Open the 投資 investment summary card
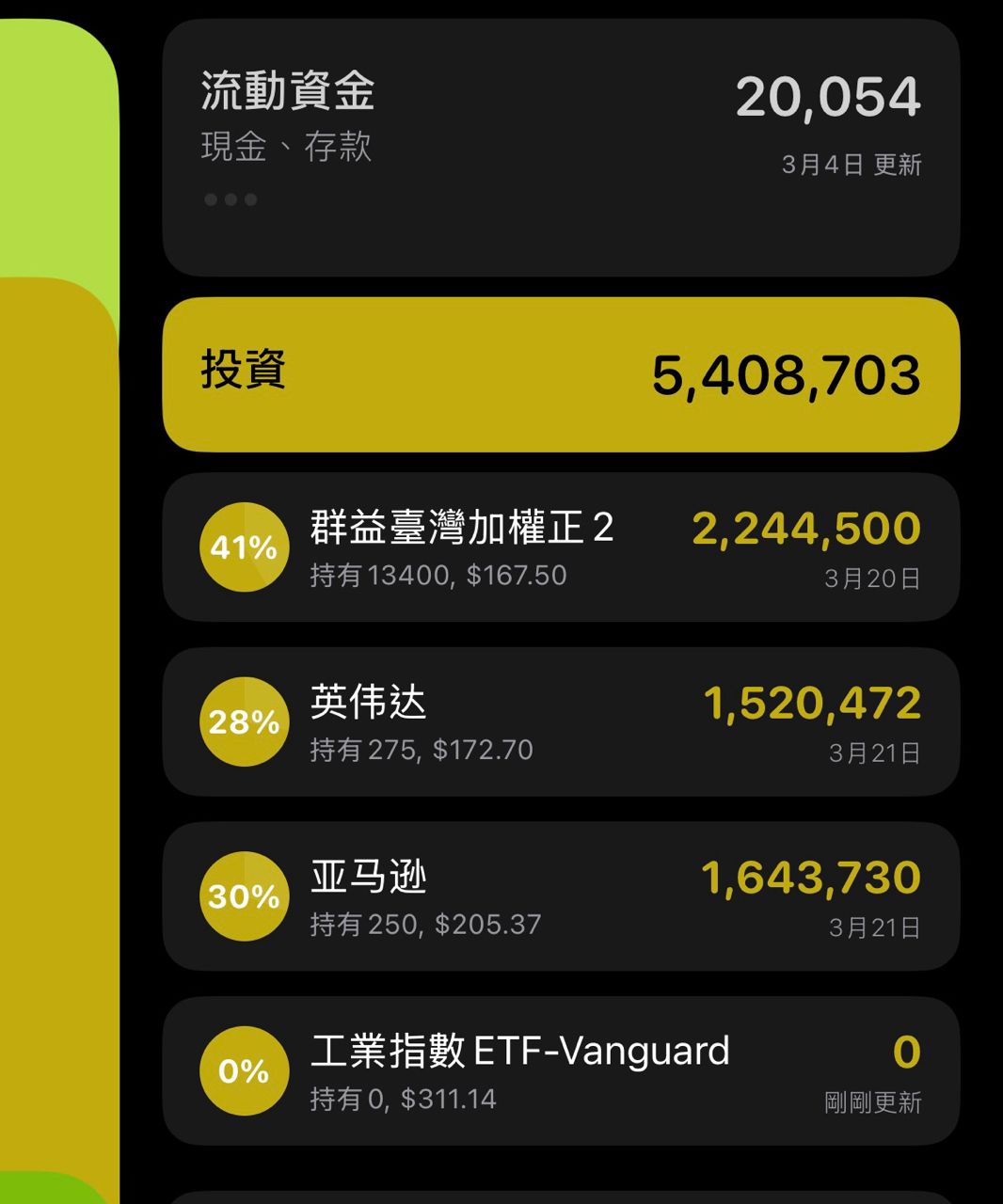1003x1204 pixels. (x=561, y=374)
